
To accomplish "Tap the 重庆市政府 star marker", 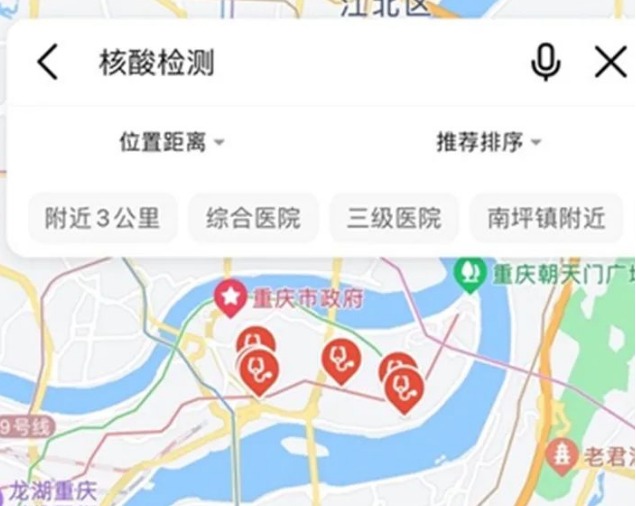I will click(x=231, y=297).
